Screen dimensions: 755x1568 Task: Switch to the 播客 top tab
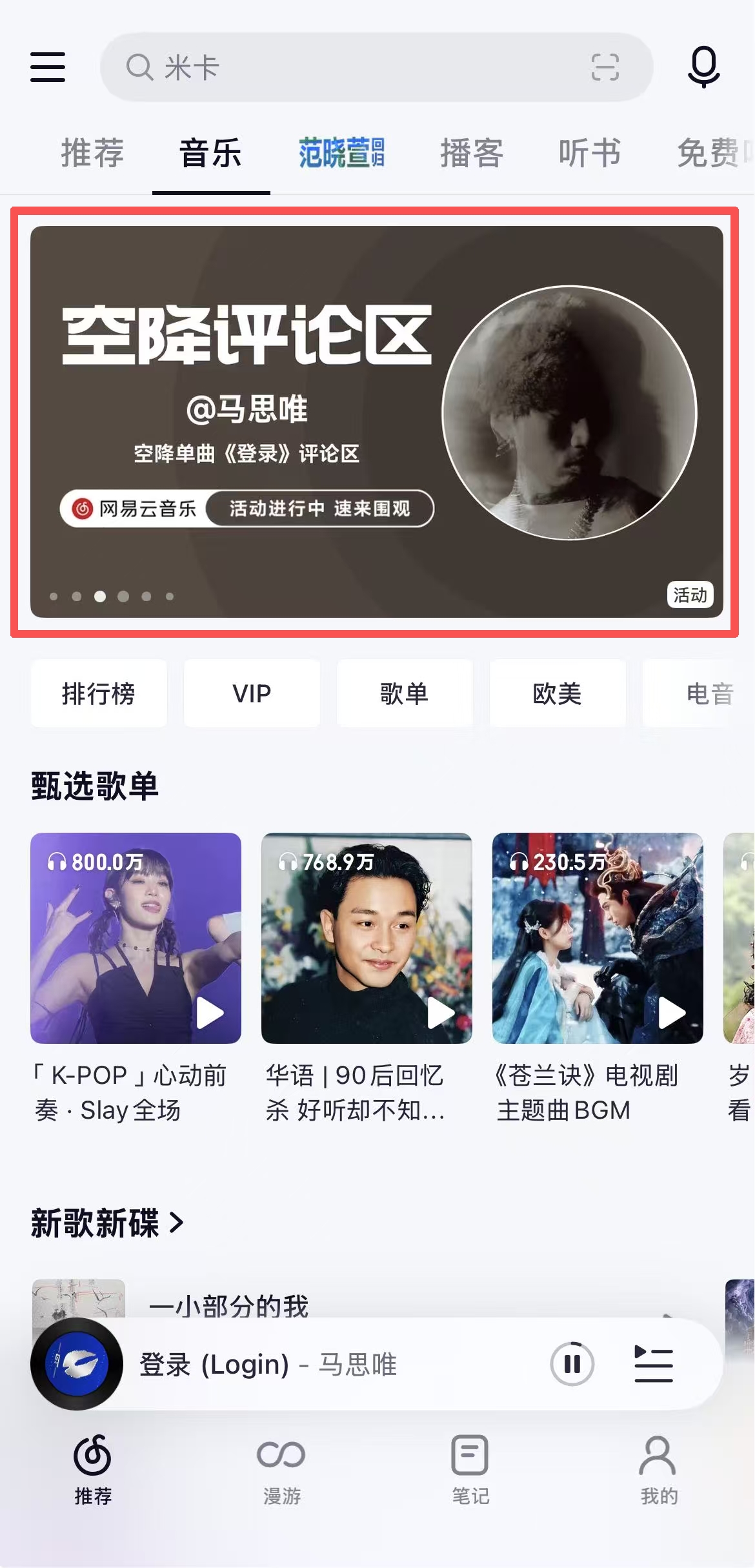point(471,154)
